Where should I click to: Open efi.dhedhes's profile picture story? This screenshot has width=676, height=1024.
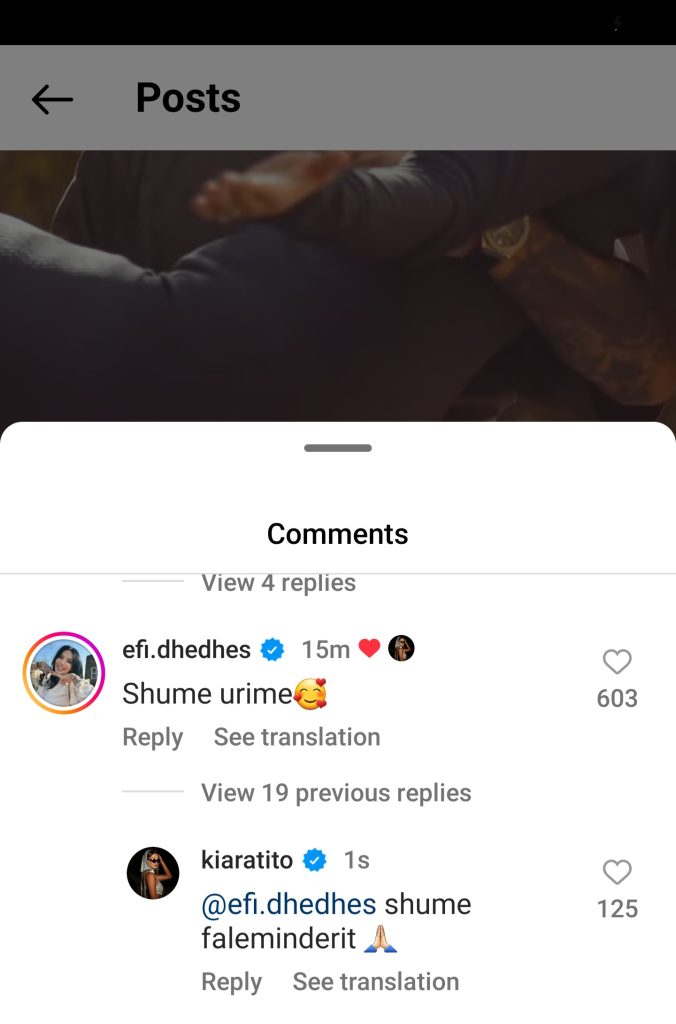pyautogui.click(x=64, y=673)
